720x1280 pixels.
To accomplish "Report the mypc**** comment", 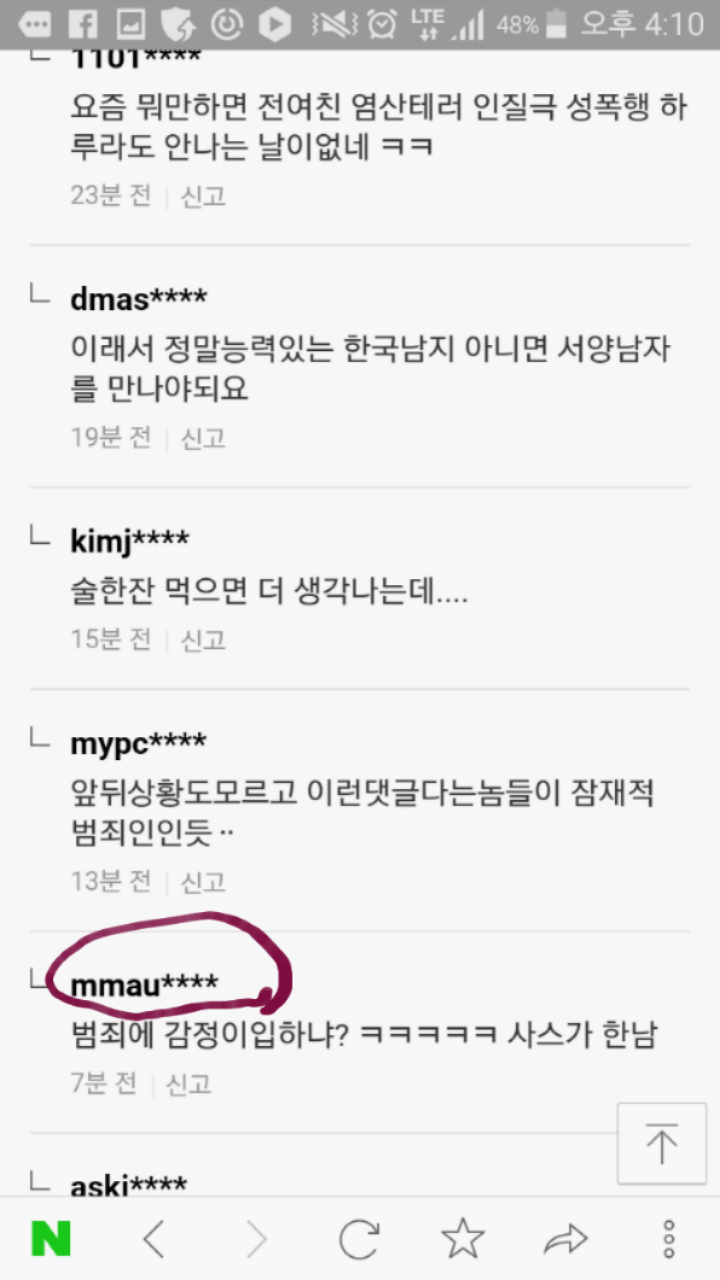I will 203,881.
